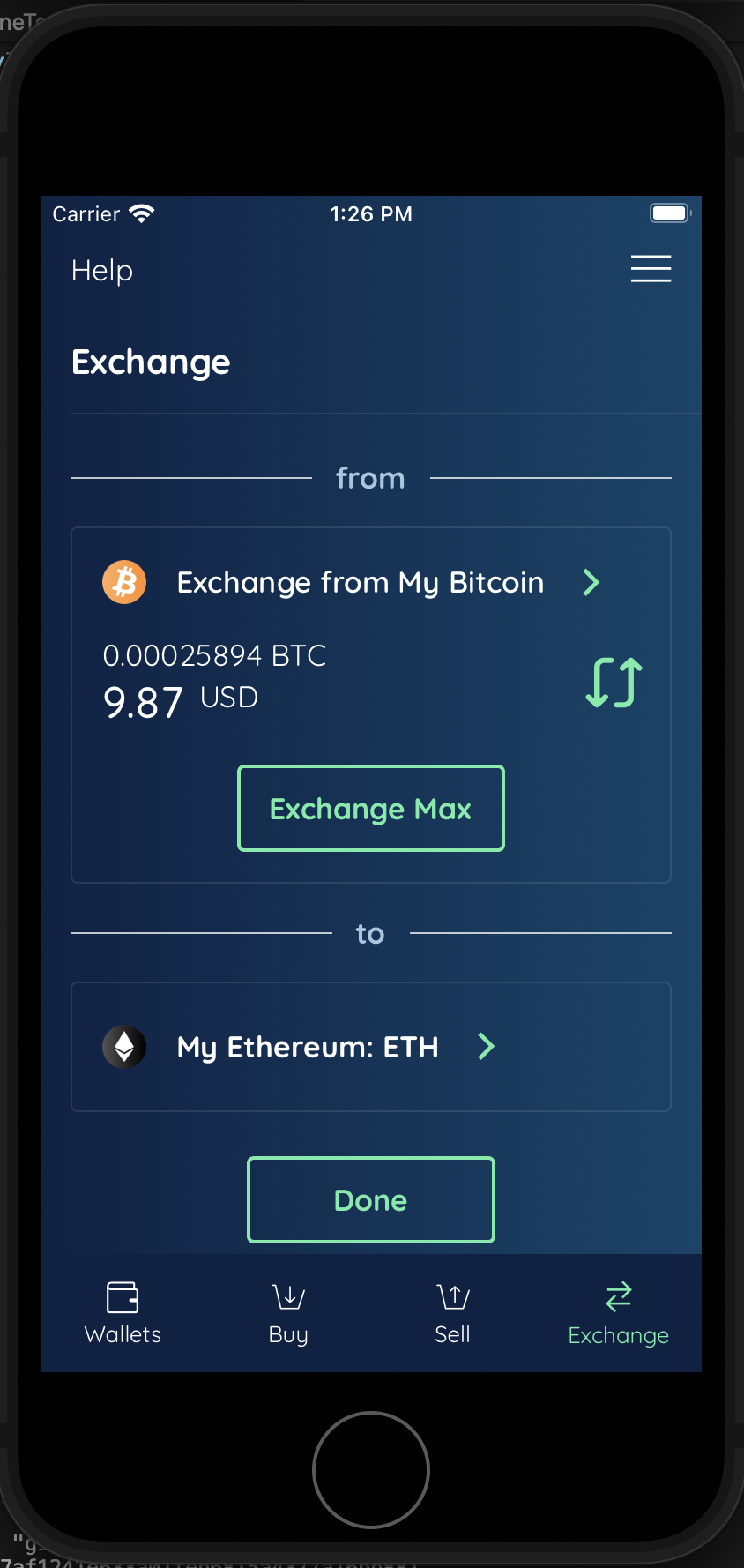The image size is (744, 1568).
Task: Select the Exchange tab
Action: tap(617, 1314)
